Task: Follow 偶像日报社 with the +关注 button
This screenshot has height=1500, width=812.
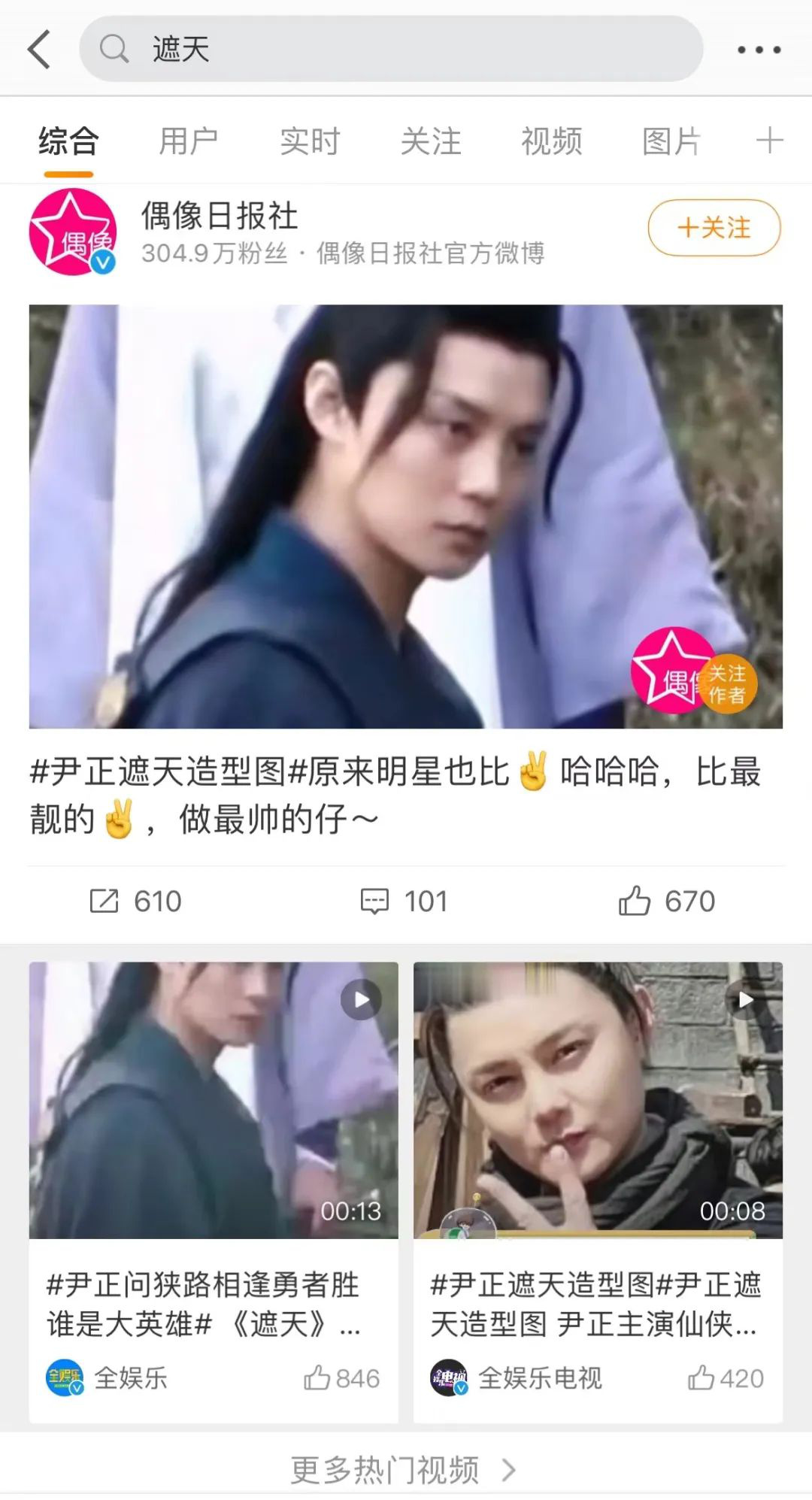Action: [x=714, y=227]
